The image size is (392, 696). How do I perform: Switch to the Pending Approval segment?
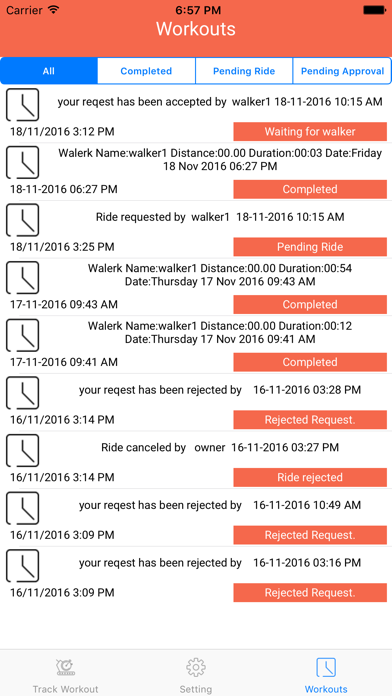pyautogui.click(x=342, y=71)
